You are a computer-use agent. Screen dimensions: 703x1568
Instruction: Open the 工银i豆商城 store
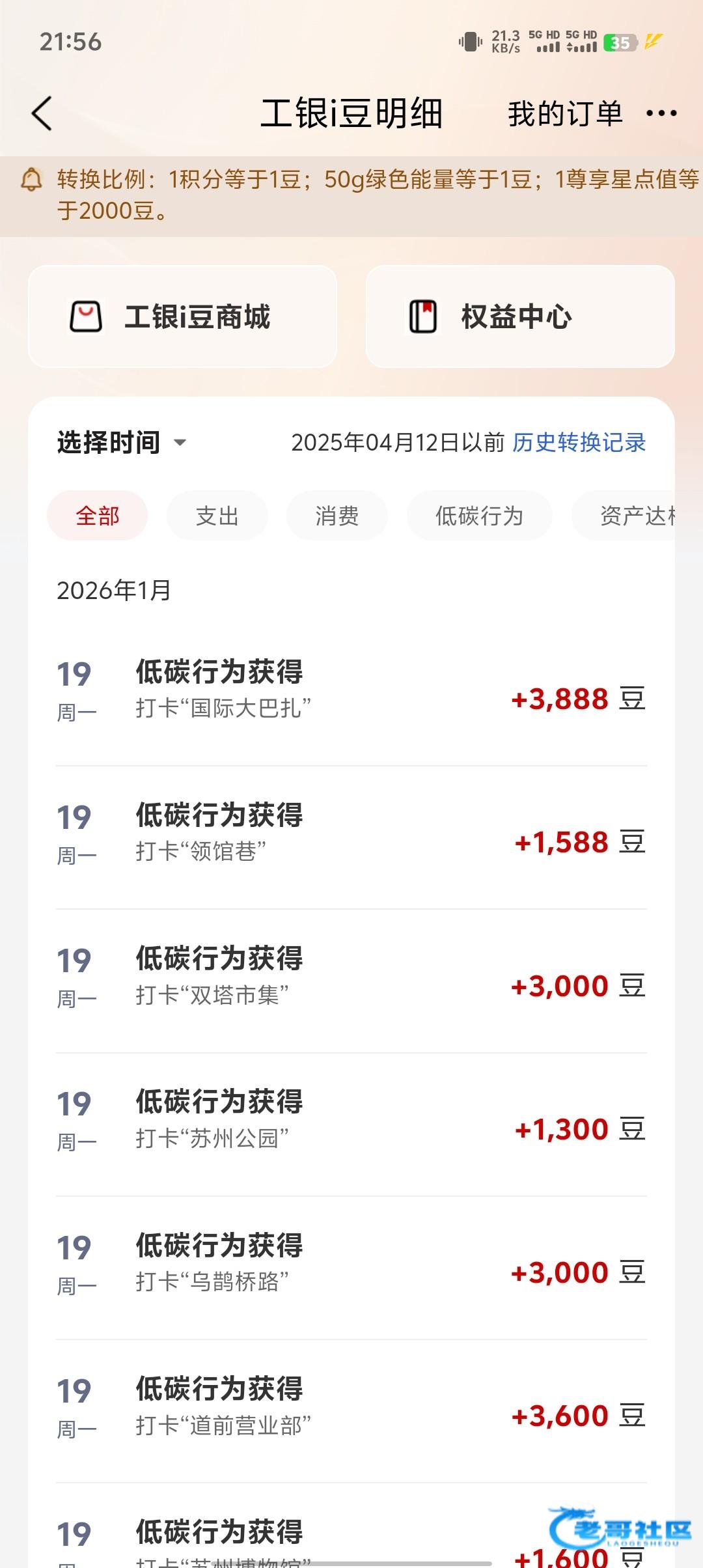pos(182,317)
